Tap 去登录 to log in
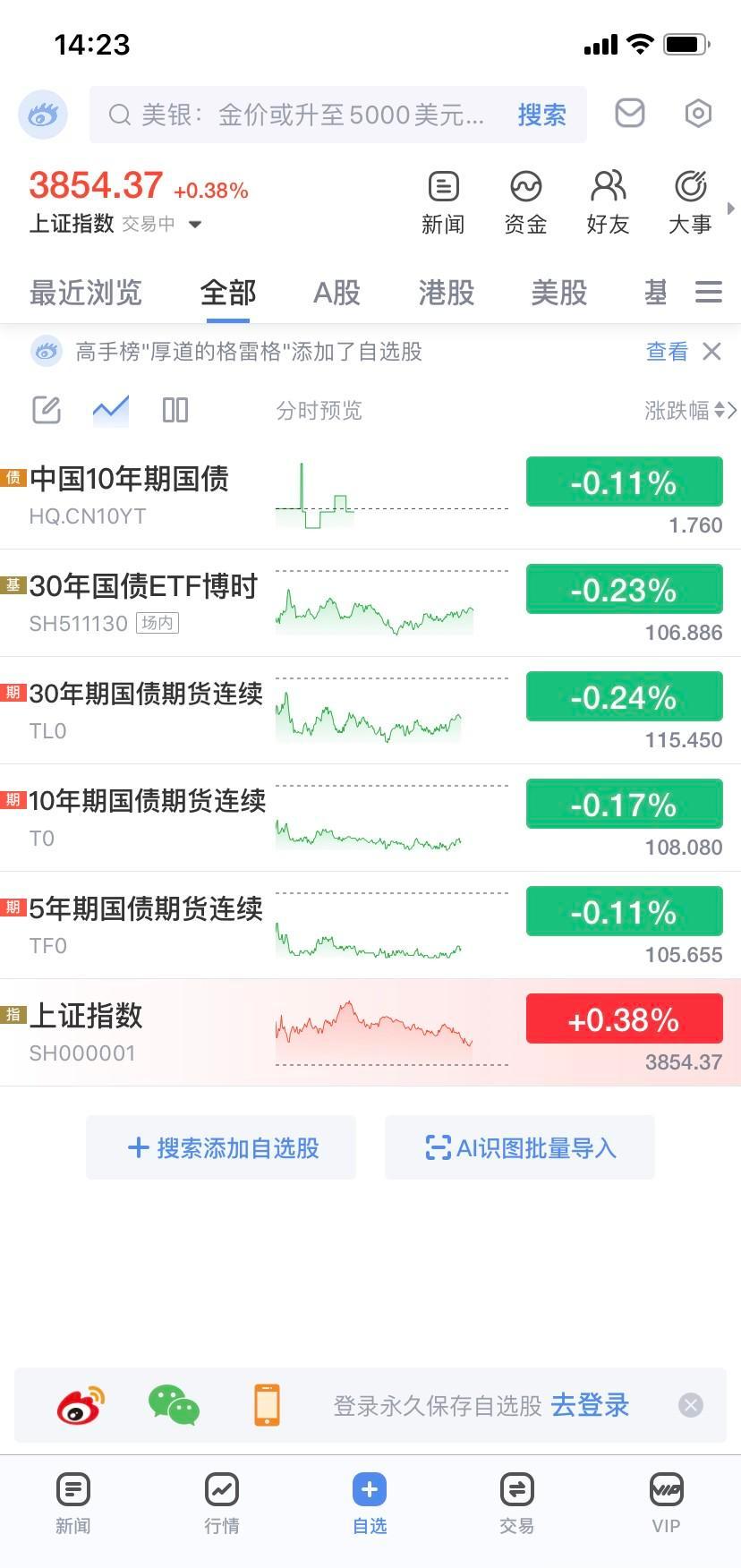 590,1405
